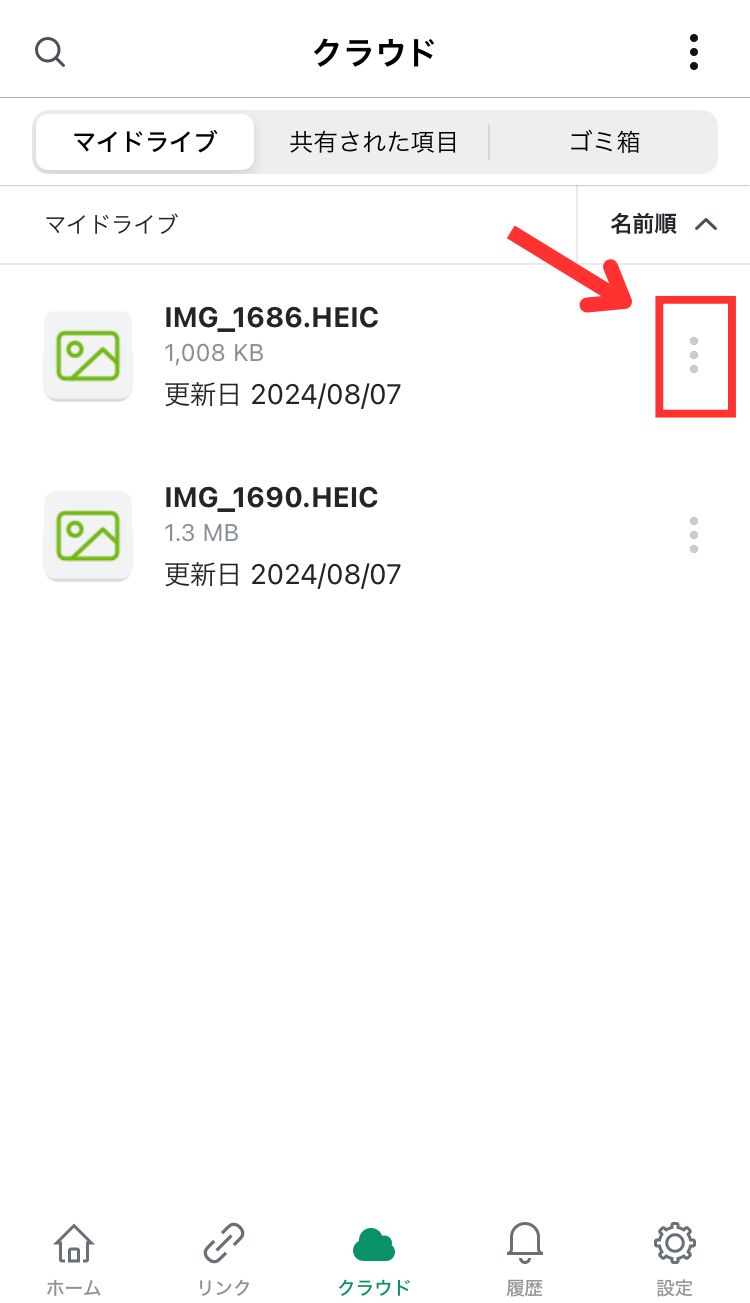Open the search icon at top left

tap(50, 52)
